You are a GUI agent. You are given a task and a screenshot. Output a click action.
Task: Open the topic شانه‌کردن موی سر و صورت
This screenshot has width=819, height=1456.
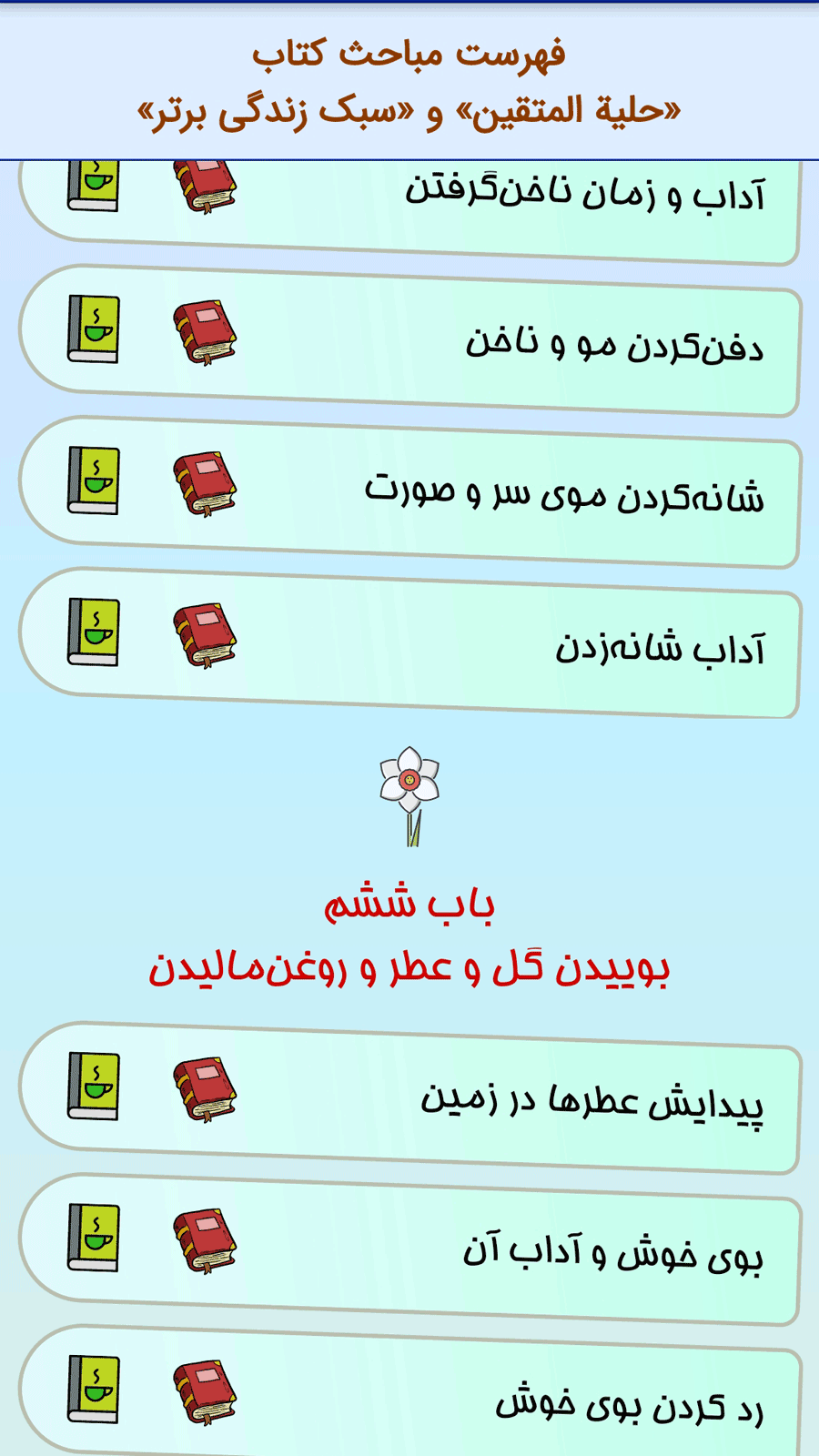(409, 492)
